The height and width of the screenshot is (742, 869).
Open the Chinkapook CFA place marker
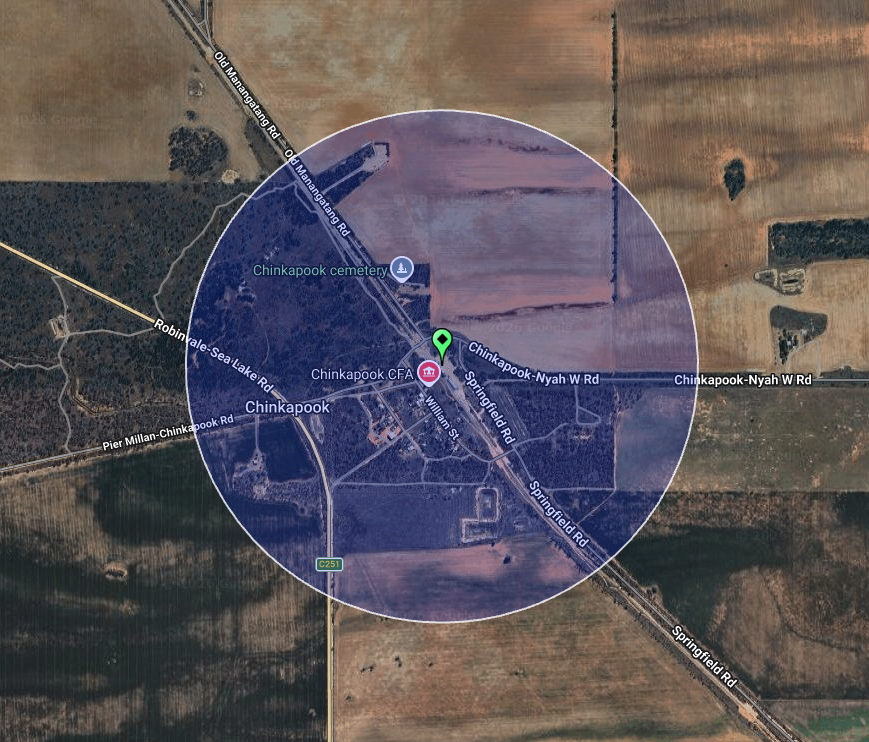(429, 373)
